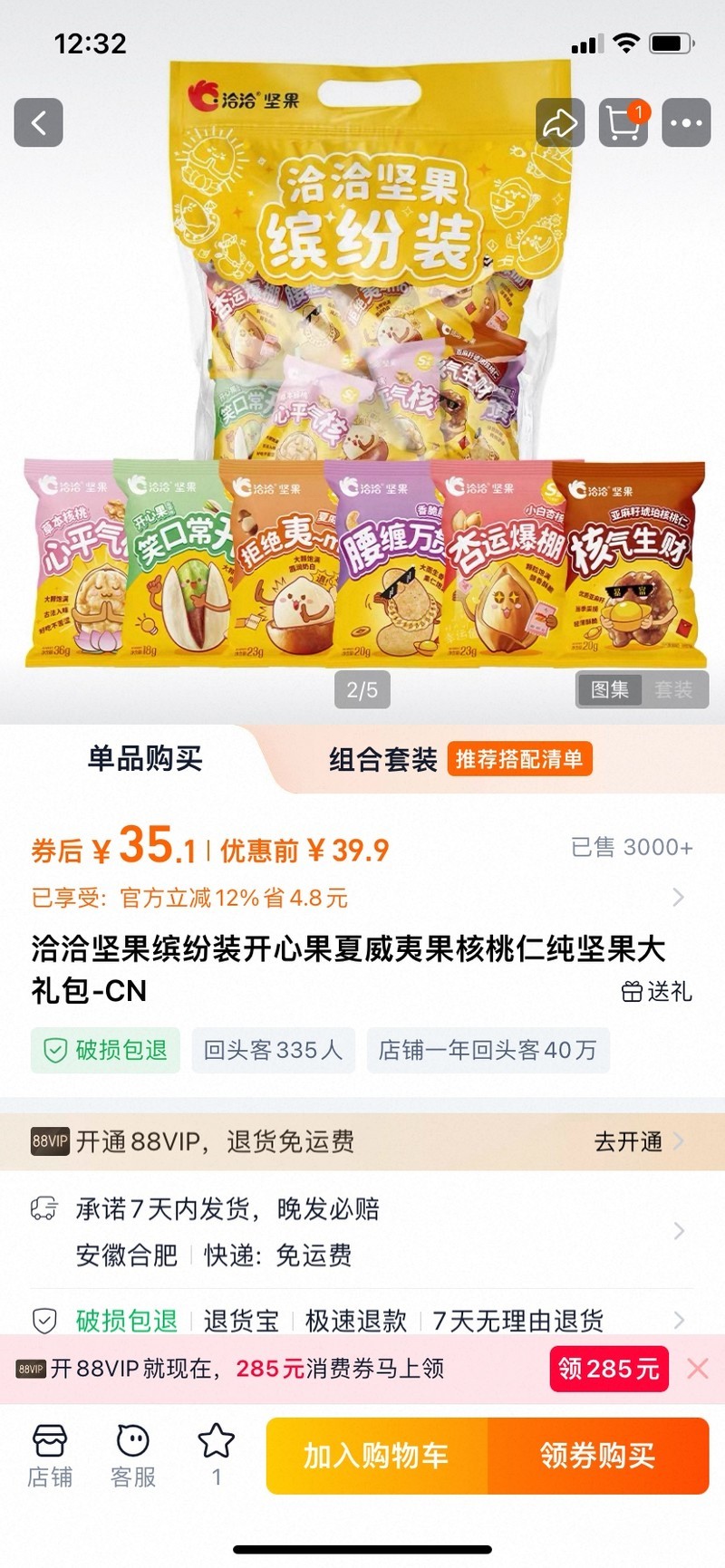Image resolution: width=725 pixels, height=1568 pixels.
Task: Open the shopping cart
Action: point(623,122)
